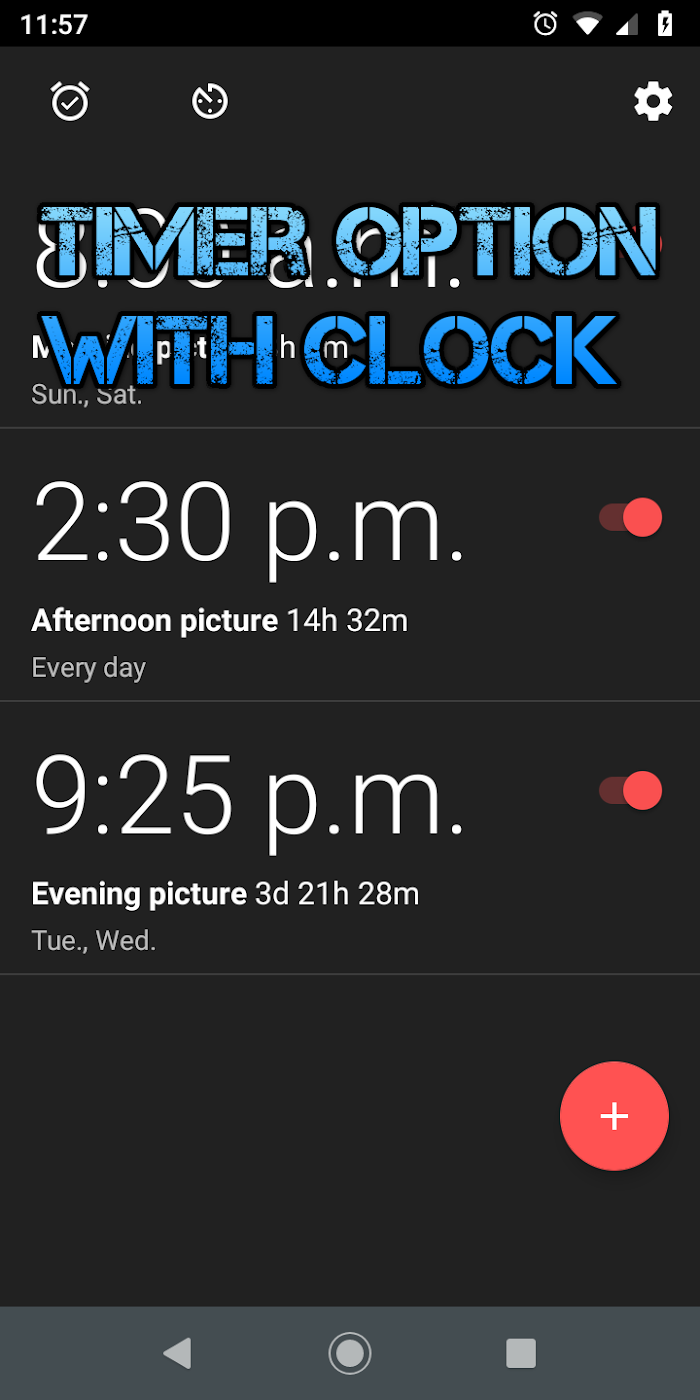Screen dimensions: 700x1400
Task: Tap the system home button
Action: tap(350, 1353)
